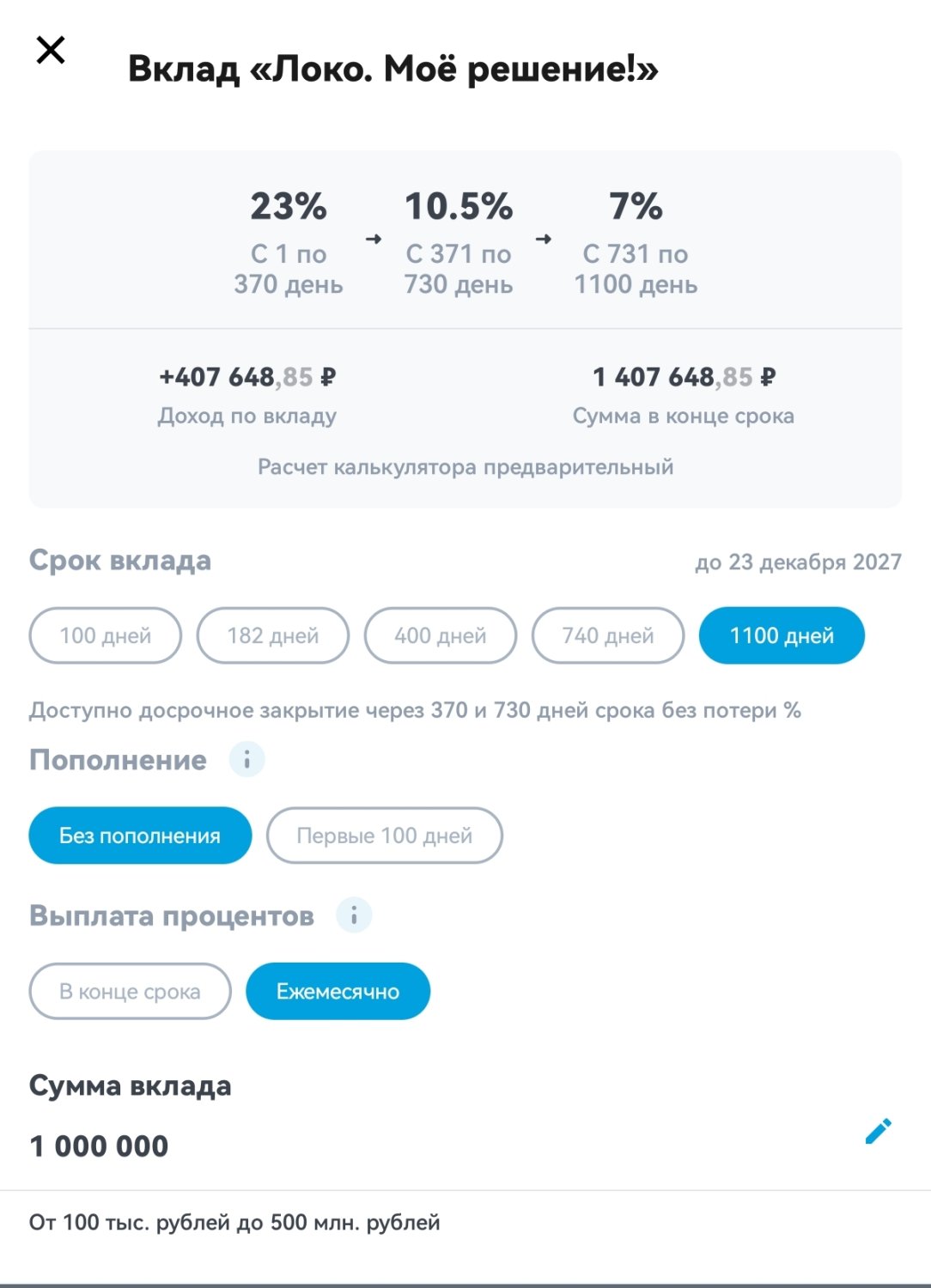The image size is (931, 1288).
Task: Select the 100 дней term chip
Action: tap(105, 635)
